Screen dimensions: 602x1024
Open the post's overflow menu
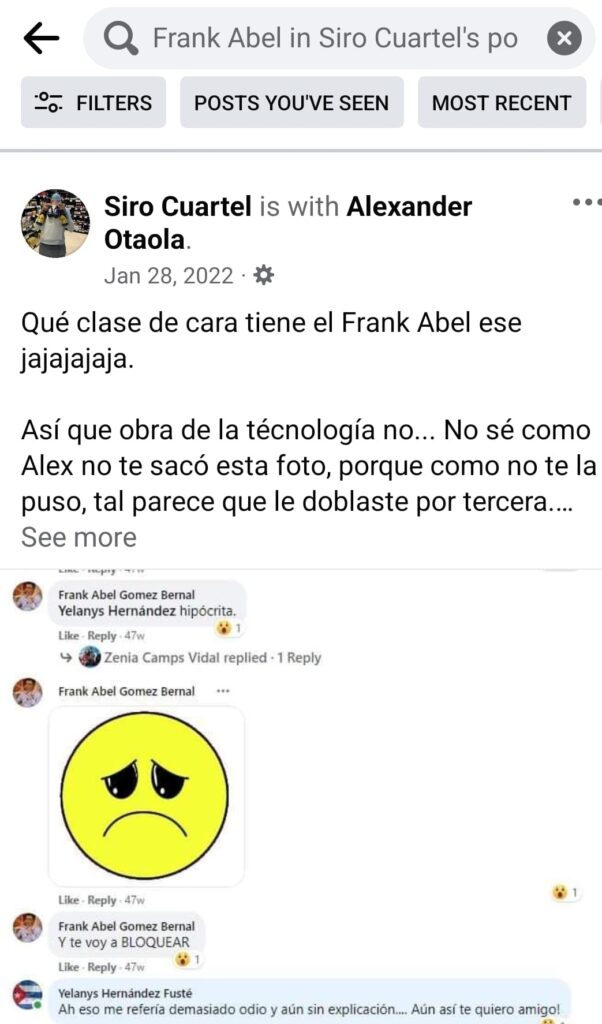(586, 203)
